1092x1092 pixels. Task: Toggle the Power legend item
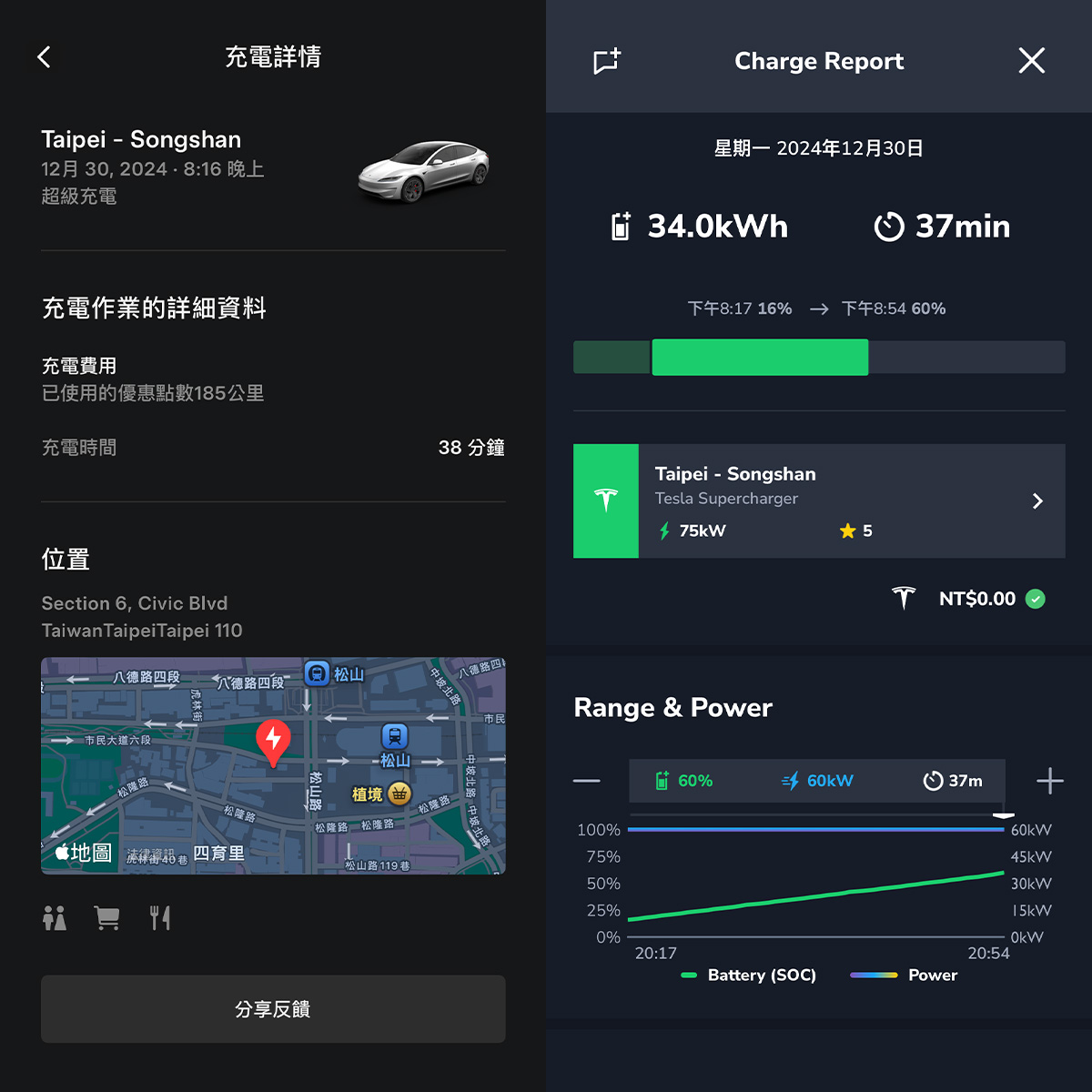[x=904, y=975]
